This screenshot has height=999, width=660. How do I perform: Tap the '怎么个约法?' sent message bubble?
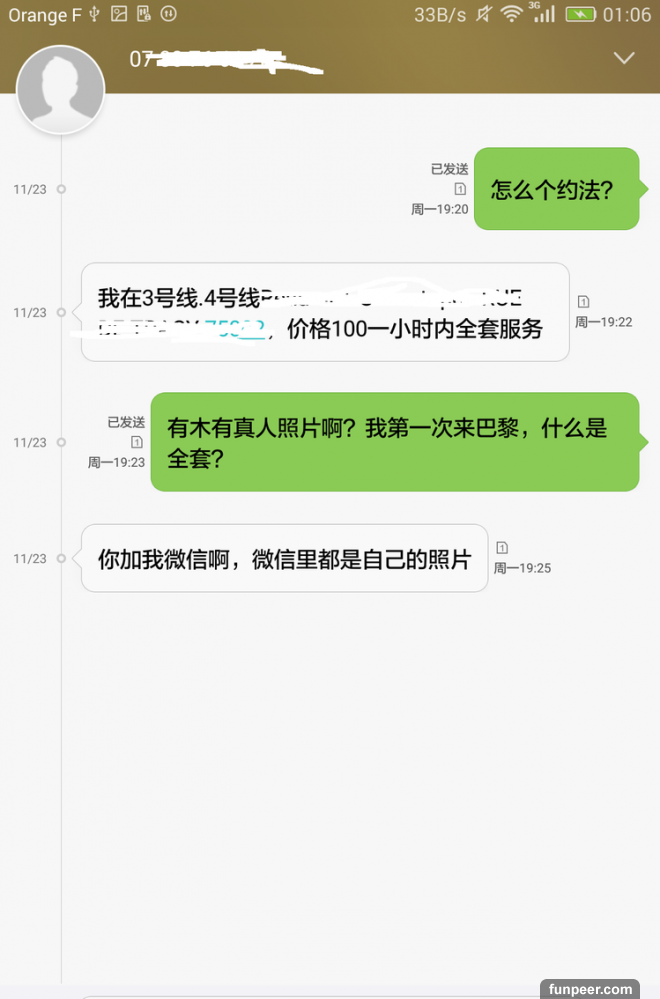[555, 189]
